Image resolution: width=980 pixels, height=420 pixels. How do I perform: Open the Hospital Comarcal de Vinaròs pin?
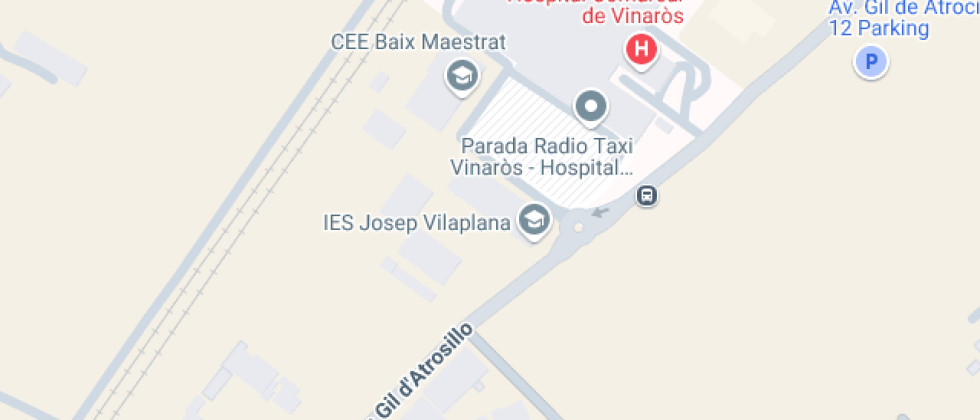pyautogui.click(x=640, y=48)
